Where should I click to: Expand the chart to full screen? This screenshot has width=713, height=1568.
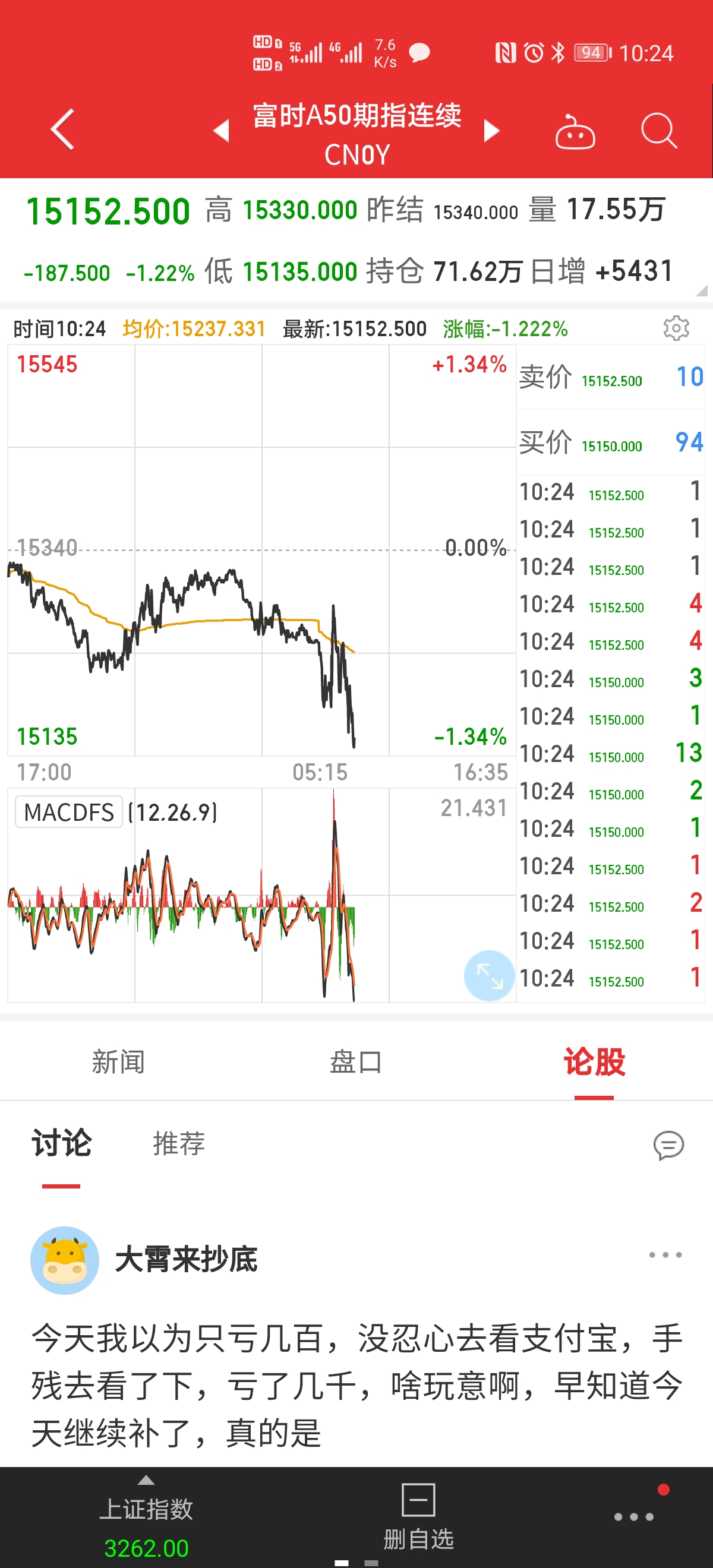point(490,976)
